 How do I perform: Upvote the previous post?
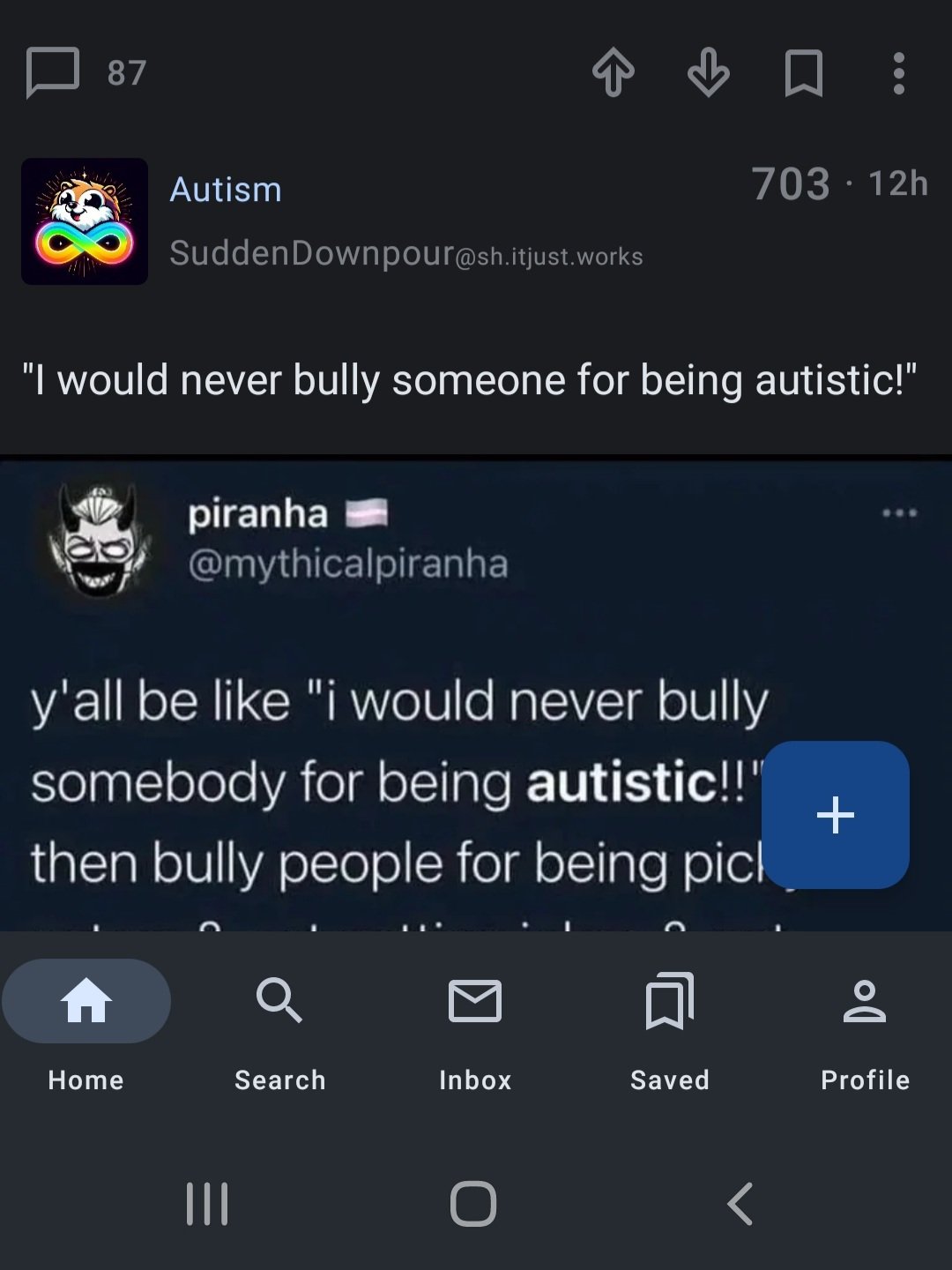(614, 73)
